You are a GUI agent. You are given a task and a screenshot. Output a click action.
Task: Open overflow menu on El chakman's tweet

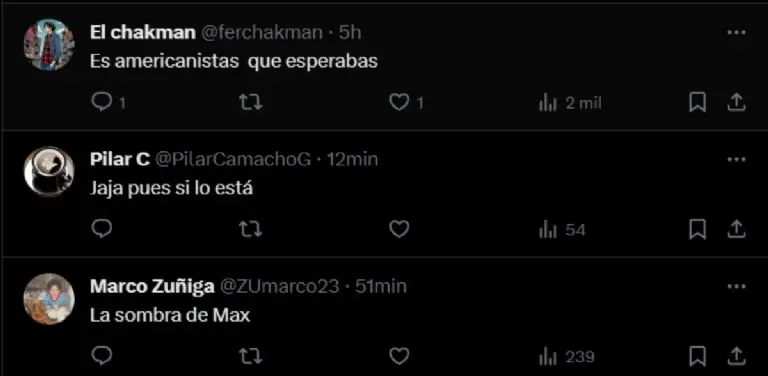pyautogui.click(x=736, y=33)
